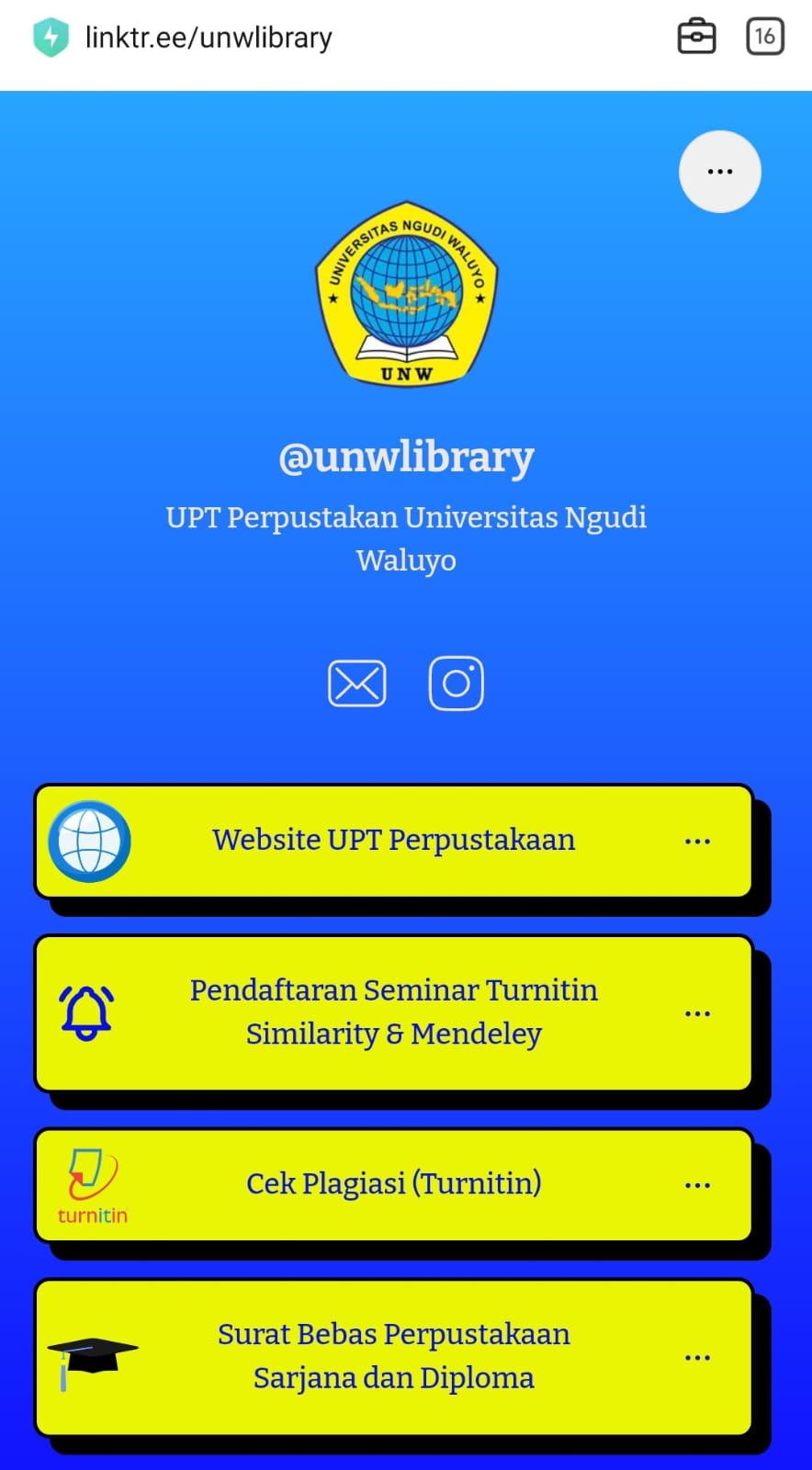Open more options on Cek Plagiasi card
812x1470 pixels.
(697, 1185)
